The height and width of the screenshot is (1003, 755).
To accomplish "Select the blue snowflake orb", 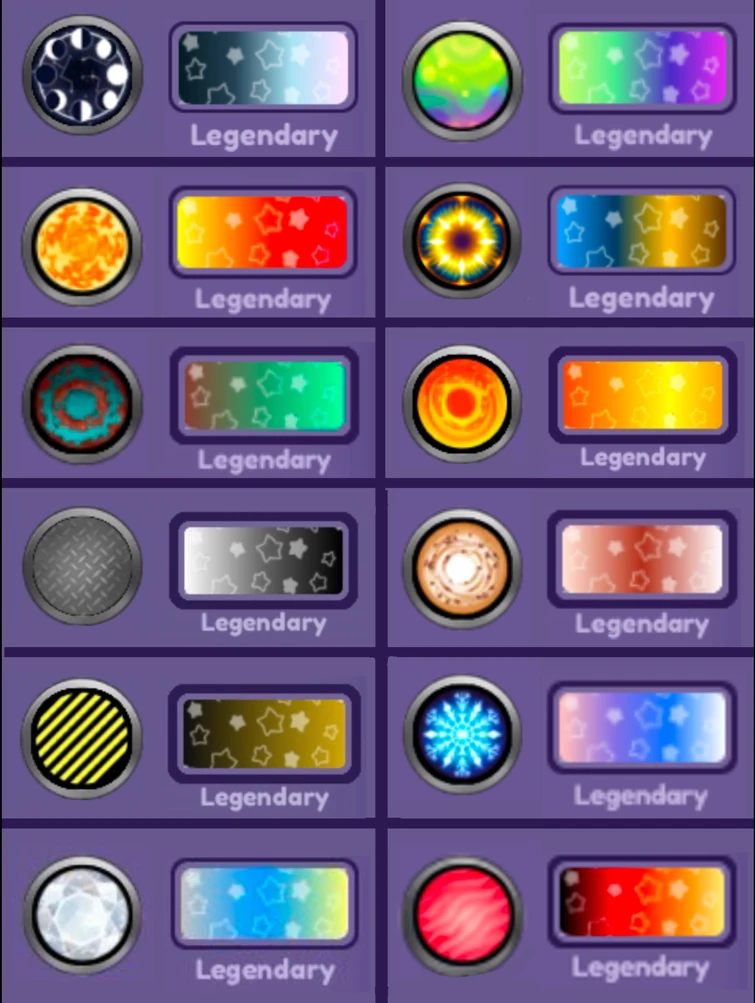I will [x=460, y=735].
